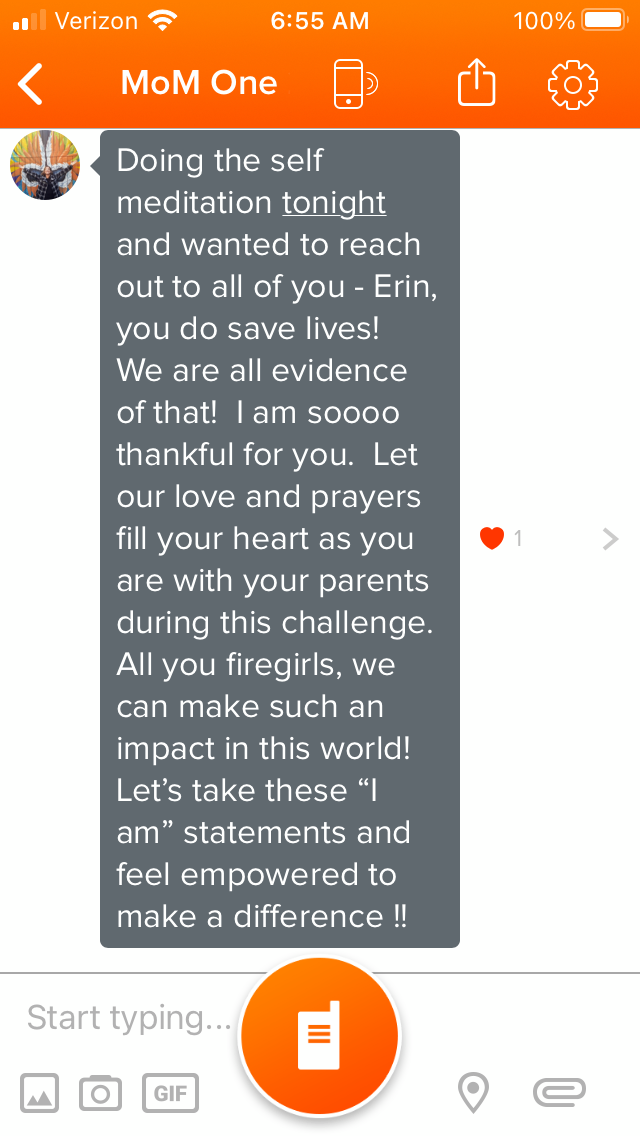Focus the 'Start typing...' message field
The height and width of the screenshot is (1136, 640).
[128, 1018]
